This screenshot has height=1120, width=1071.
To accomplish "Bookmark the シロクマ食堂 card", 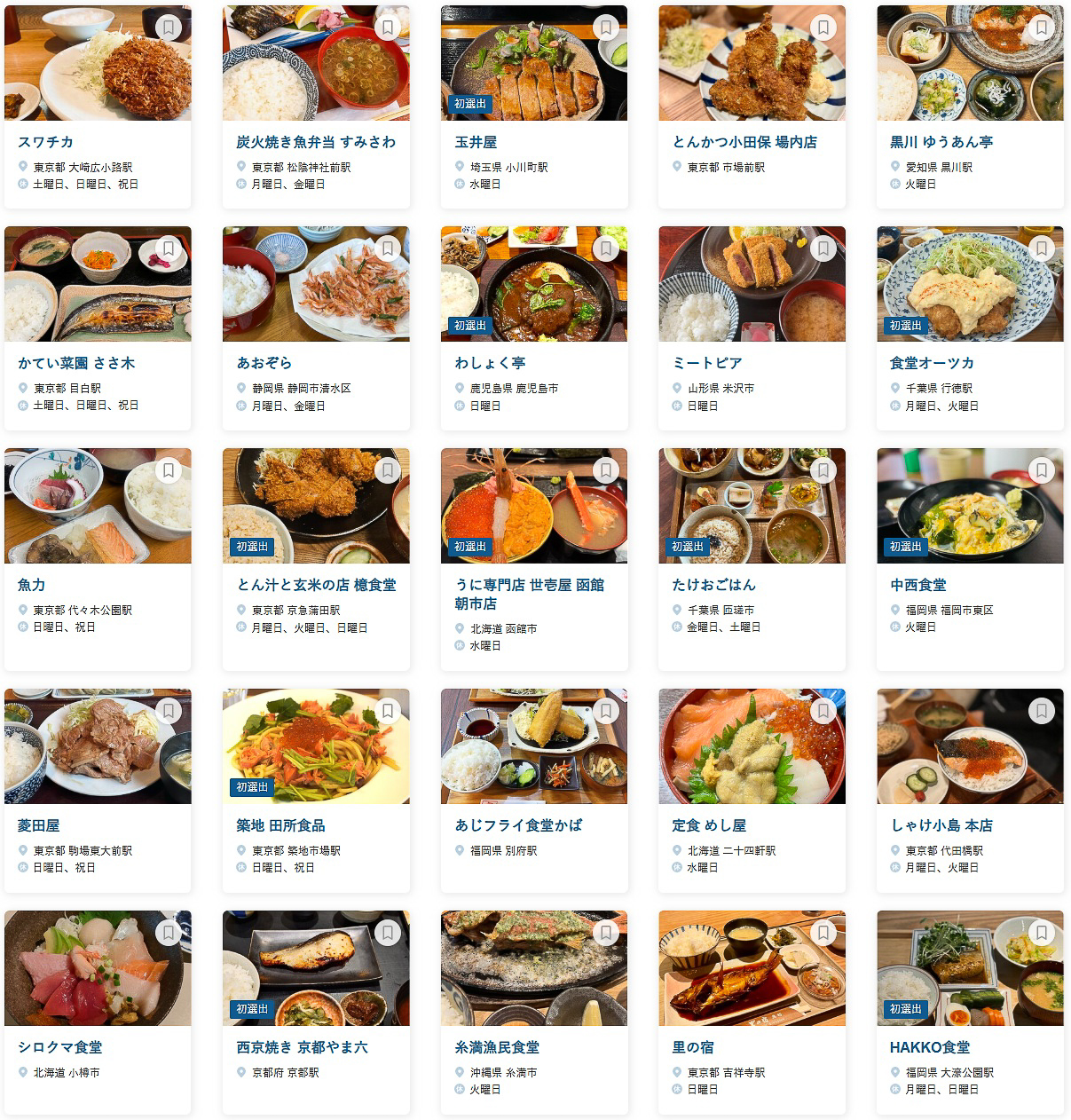I will tap(167, 932).
